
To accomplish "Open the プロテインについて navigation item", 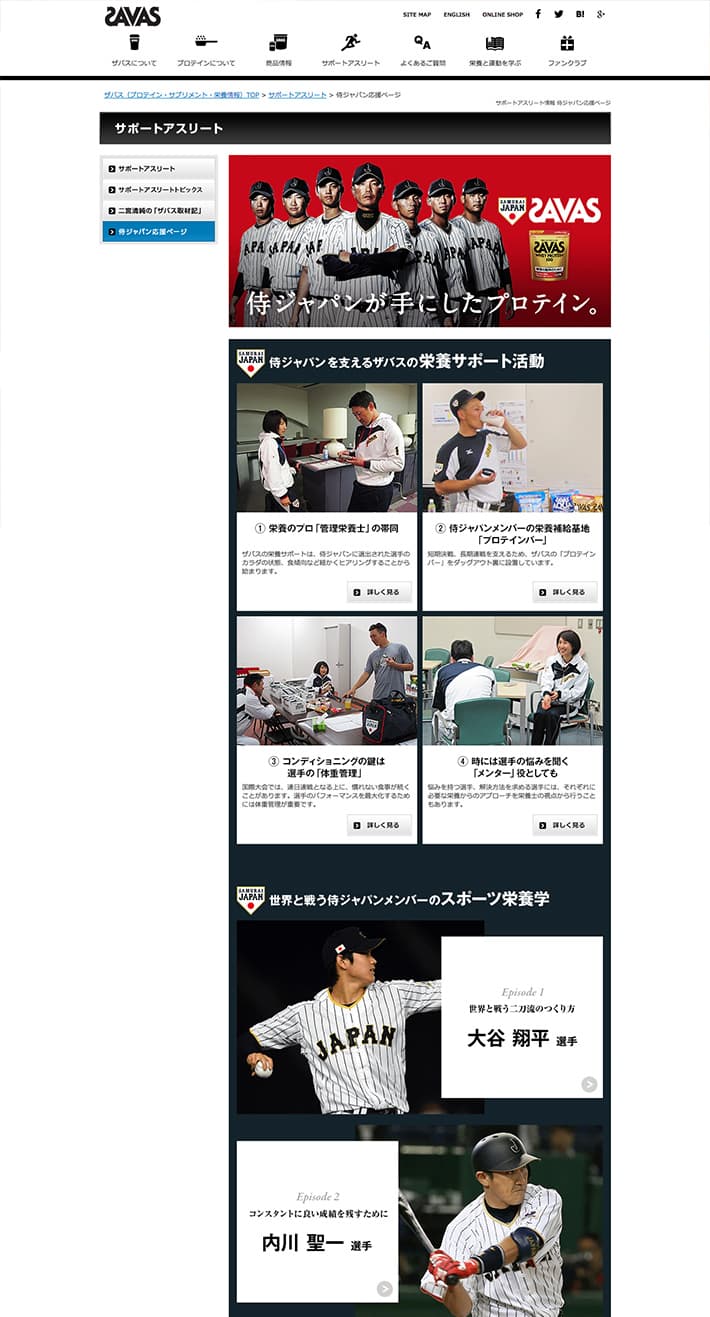I will point(206,51).
